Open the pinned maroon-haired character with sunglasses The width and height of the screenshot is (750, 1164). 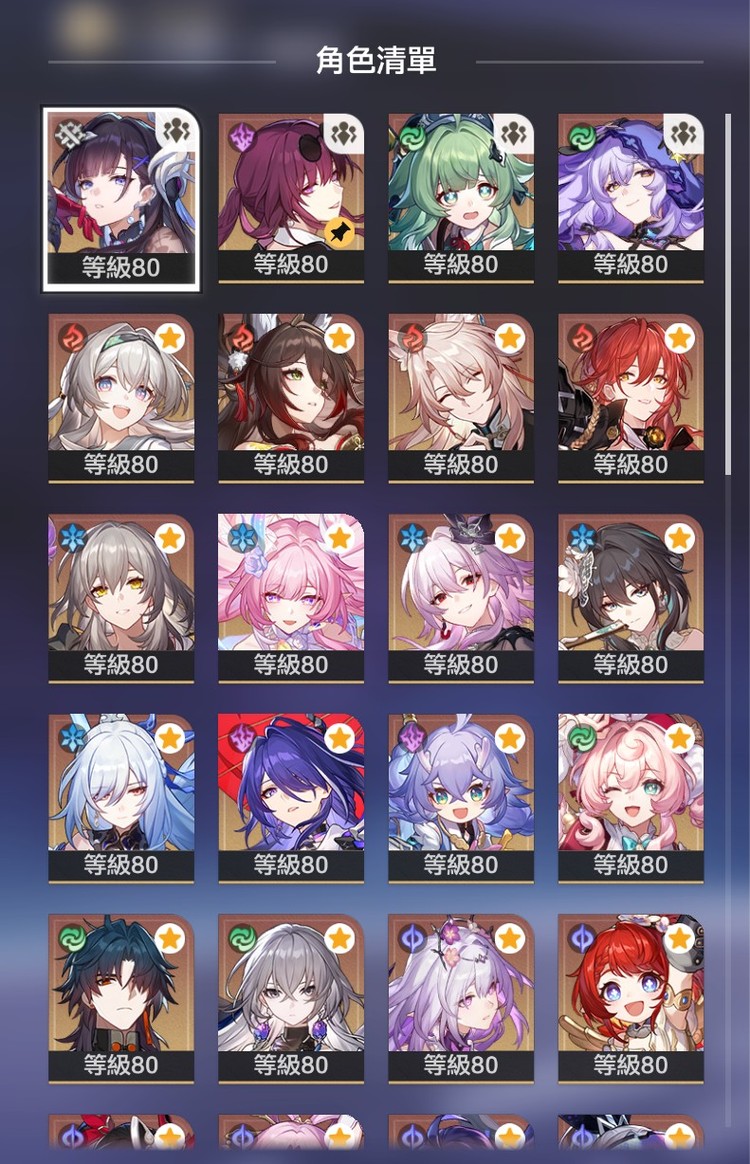291,197
